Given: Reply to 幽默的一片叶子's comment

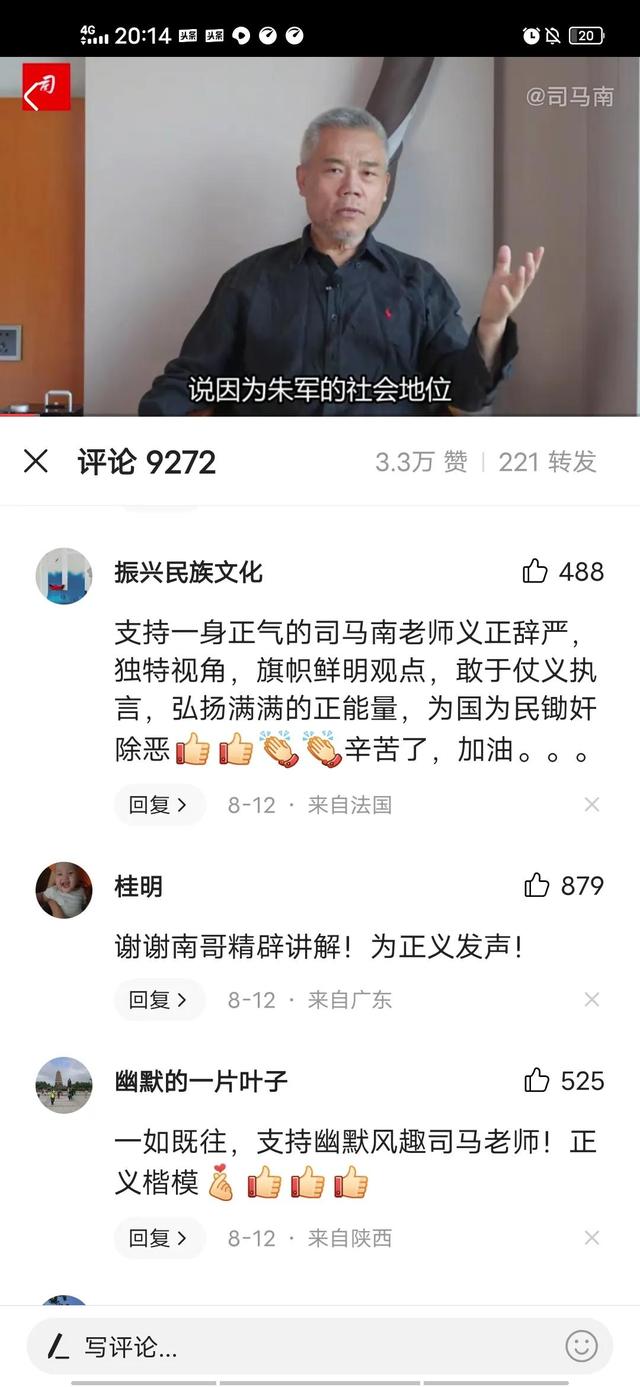Looking at the screenshot, I should click(x=159, y=1238).
